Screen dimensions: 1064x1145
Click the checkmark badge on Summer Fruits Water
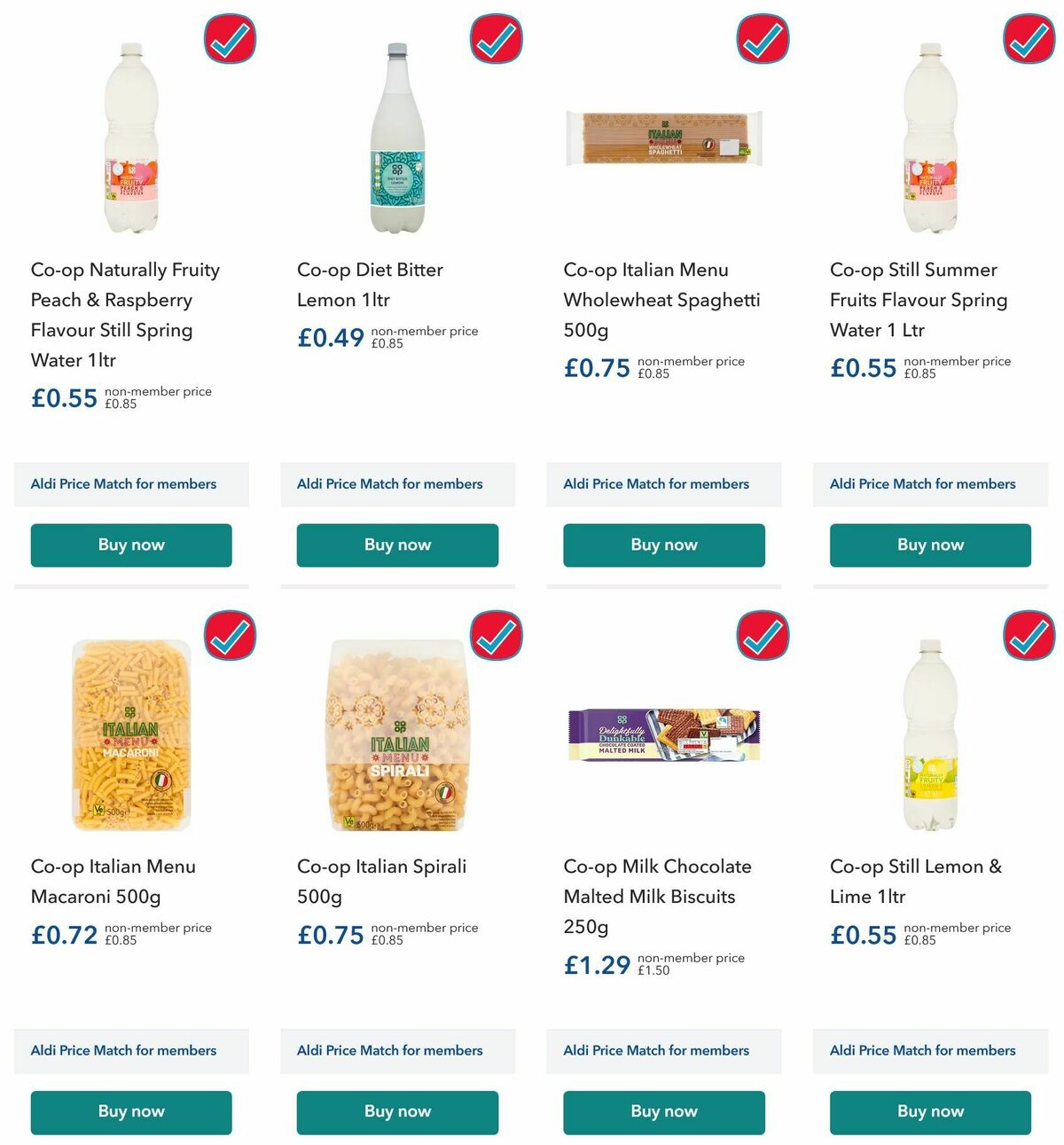coord(1029,39)
